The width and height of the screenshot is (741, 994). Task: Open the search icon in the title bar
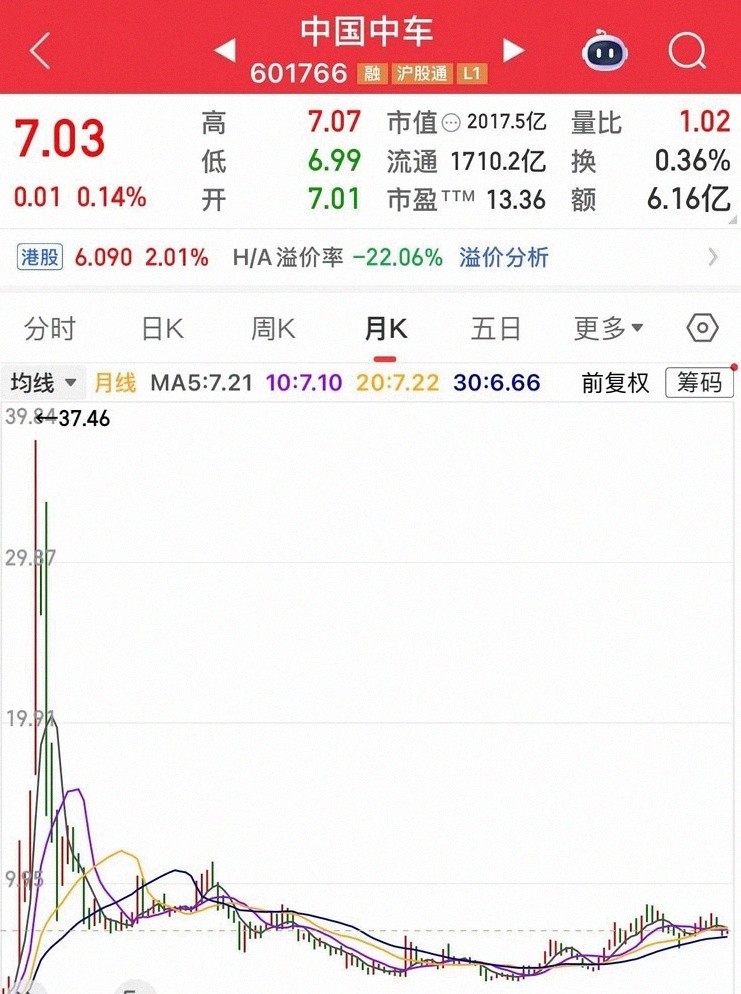pyautogui.click(x=686, y=50)
